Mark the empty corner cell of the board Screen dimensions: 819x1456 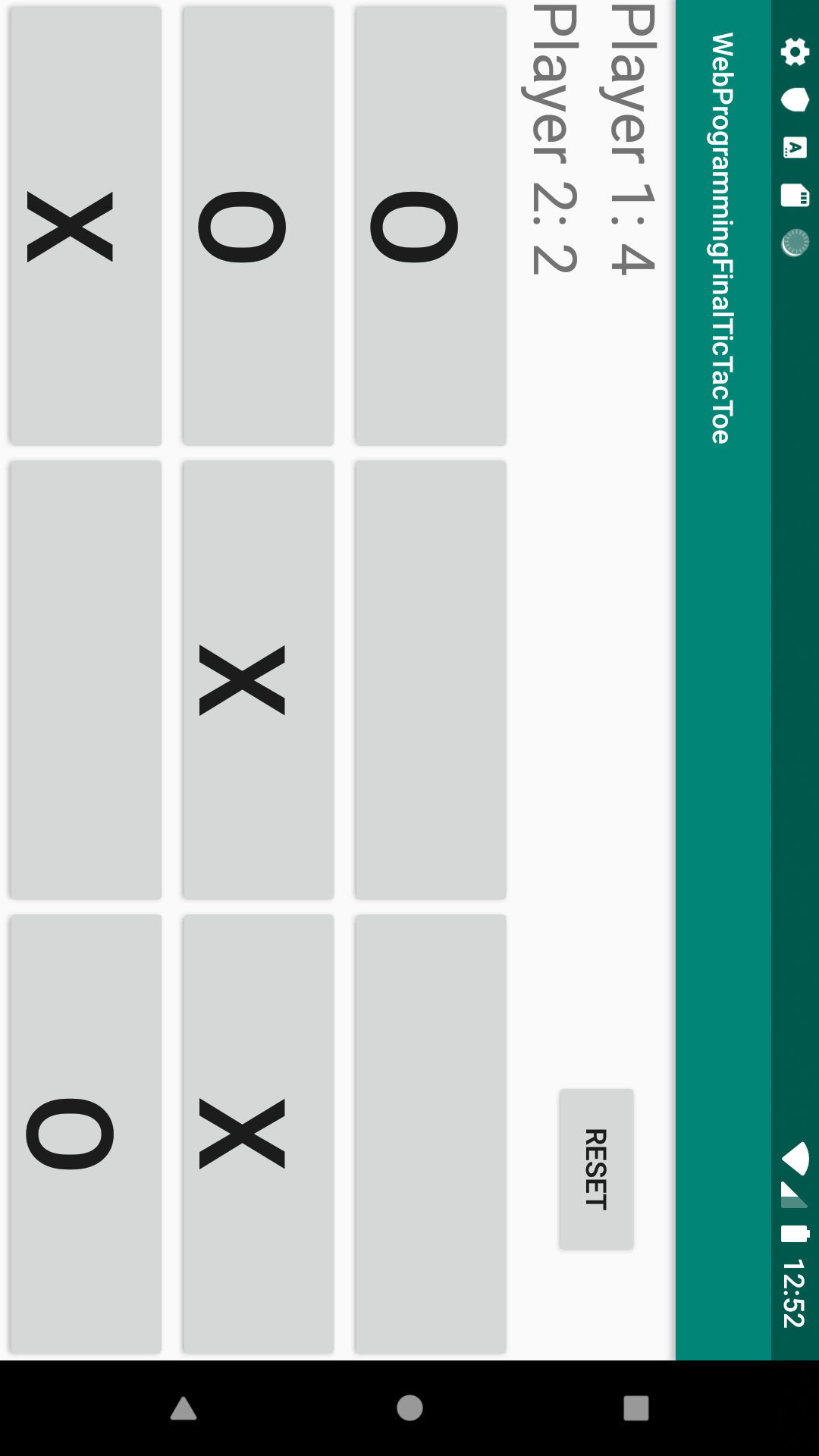[x=430, y=1134]
